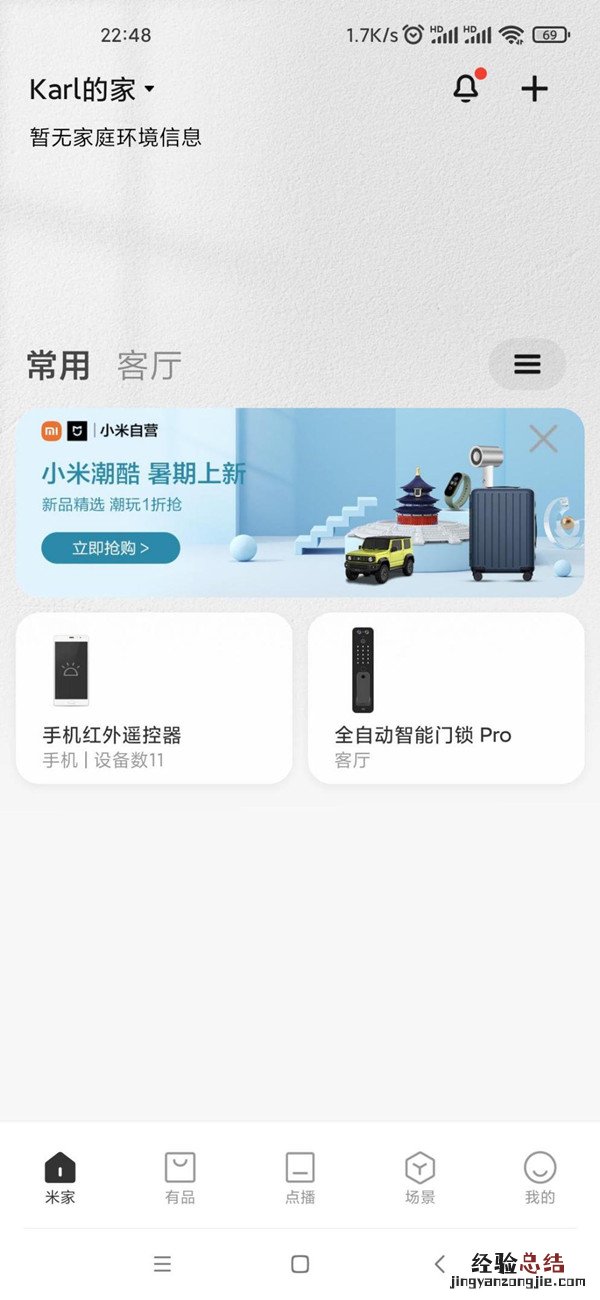Image resolution: width=600 pixels, height=1300 pixels.
Task: Tap the plus icon to add device
Action: [535, 89]
